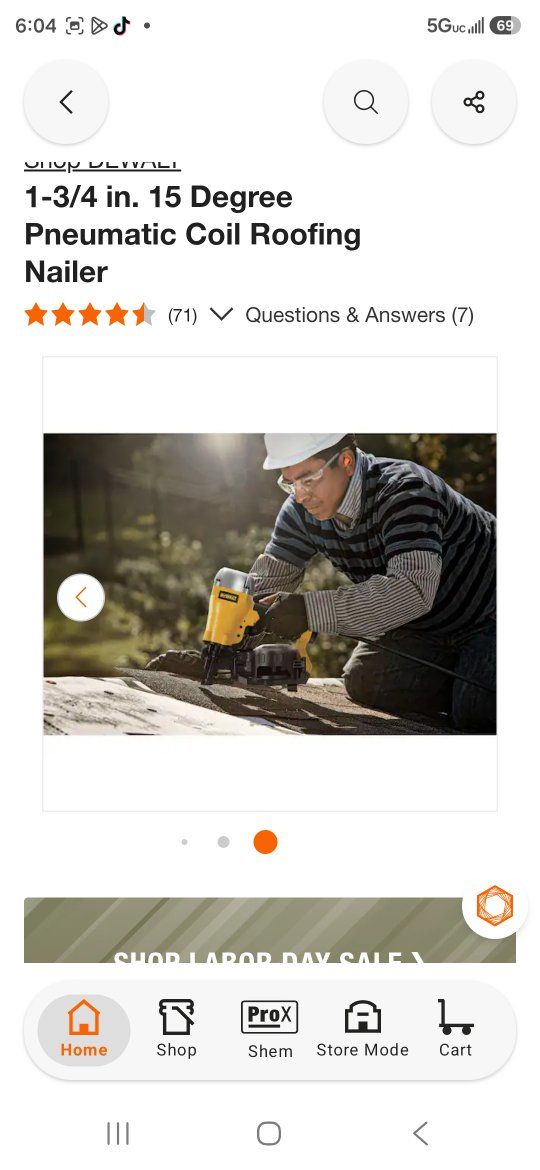Show previous product image with left arrow
The height and width of the screenshot is (1170, 540).
pos(81,597)
